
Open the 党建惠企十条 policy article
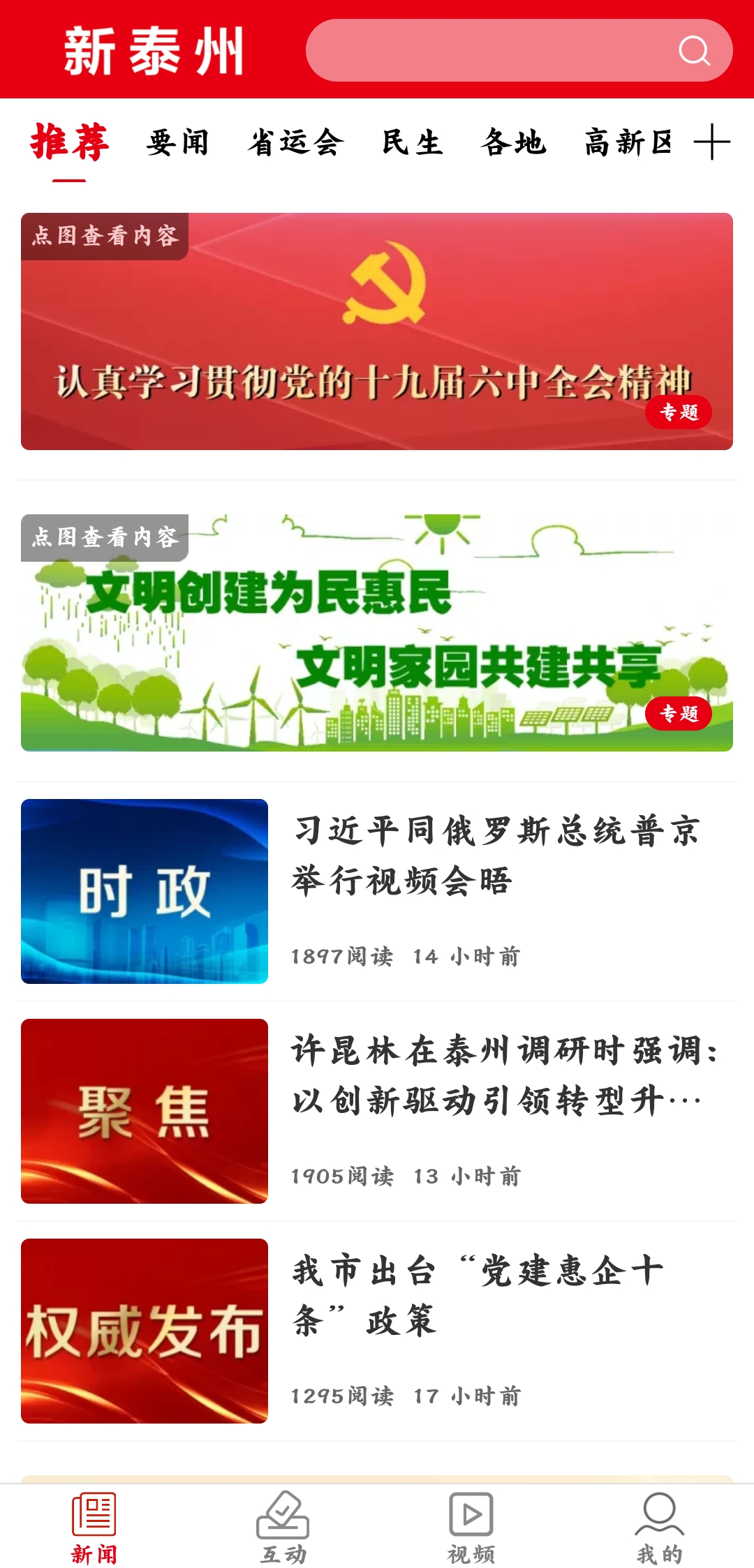(x=478, y=1295)
